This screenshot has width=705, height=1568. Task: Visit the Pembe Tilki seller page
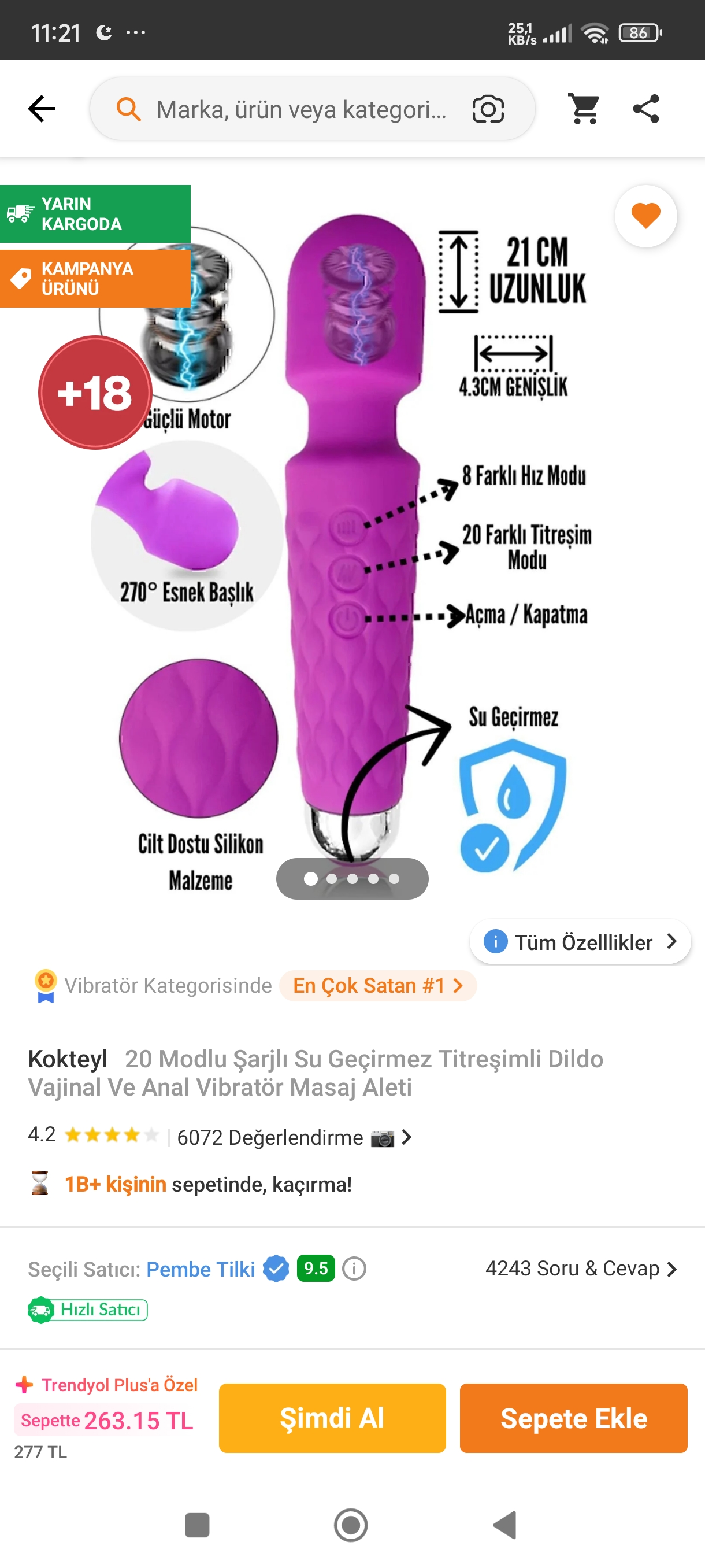coord(201,1269)
